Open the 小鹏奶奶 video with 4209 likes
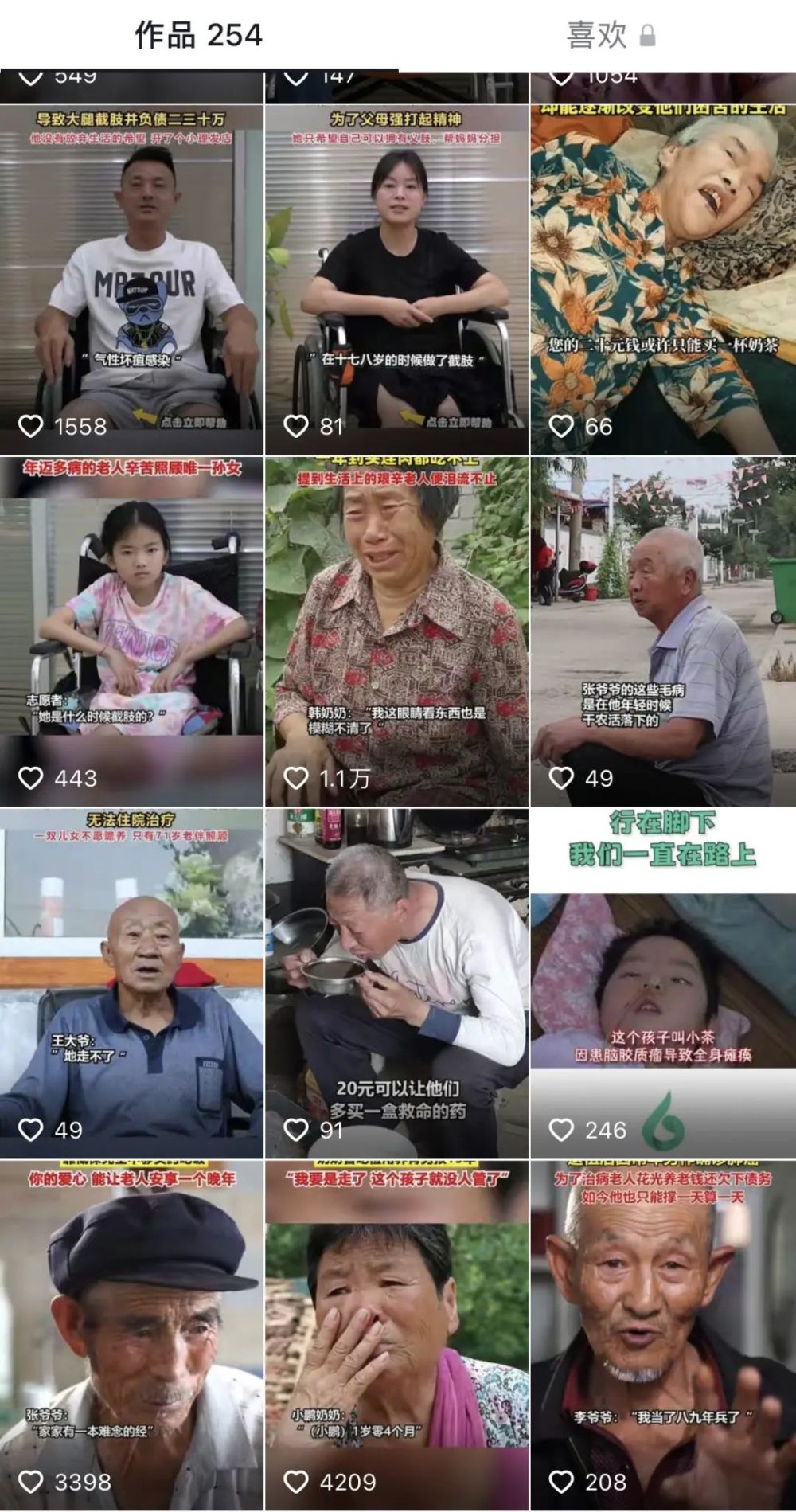Viewport: 796px width, 1512px height. [x=397, y=1335]
